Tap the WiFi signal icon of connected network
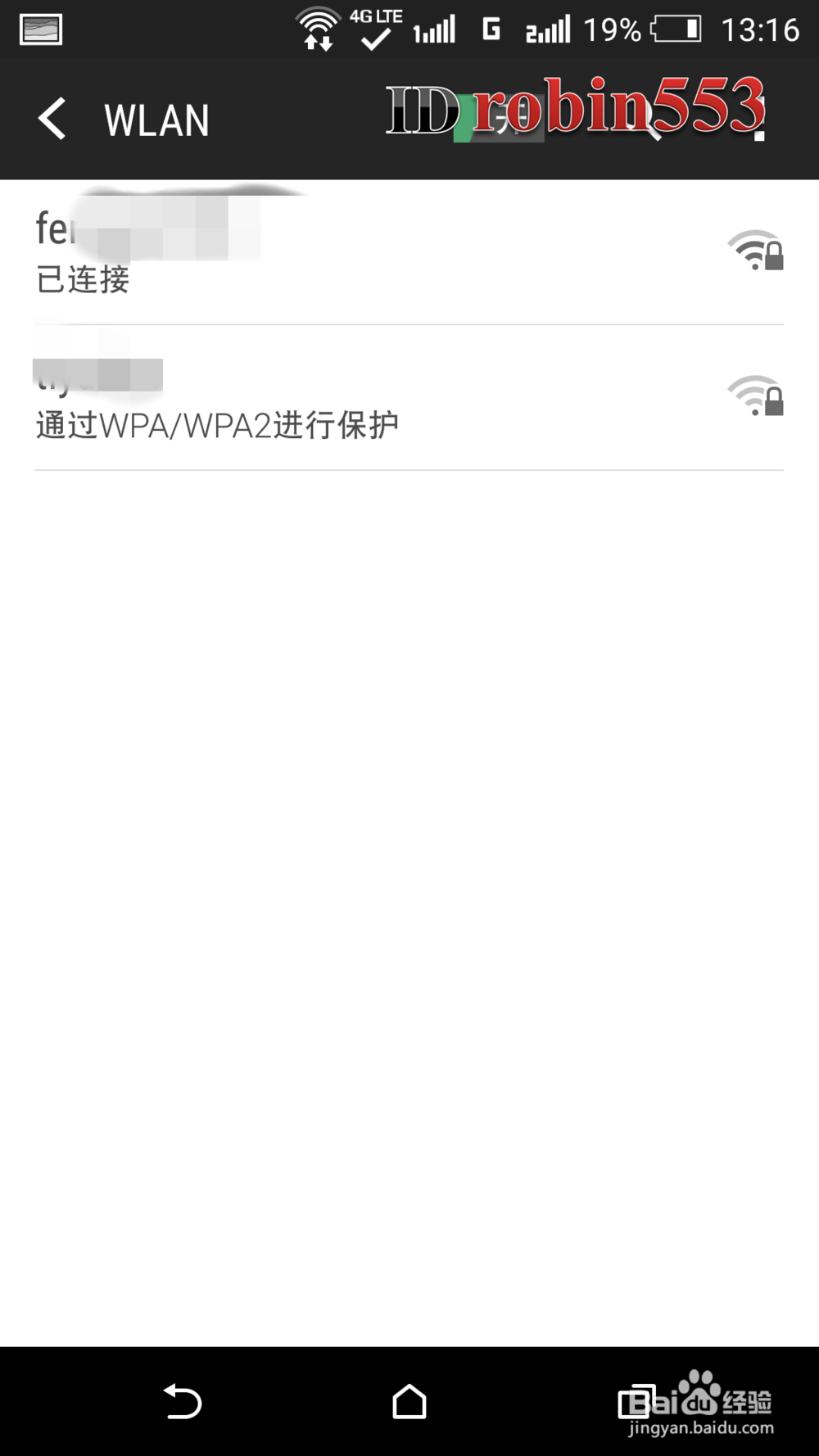 coord(750,250)
